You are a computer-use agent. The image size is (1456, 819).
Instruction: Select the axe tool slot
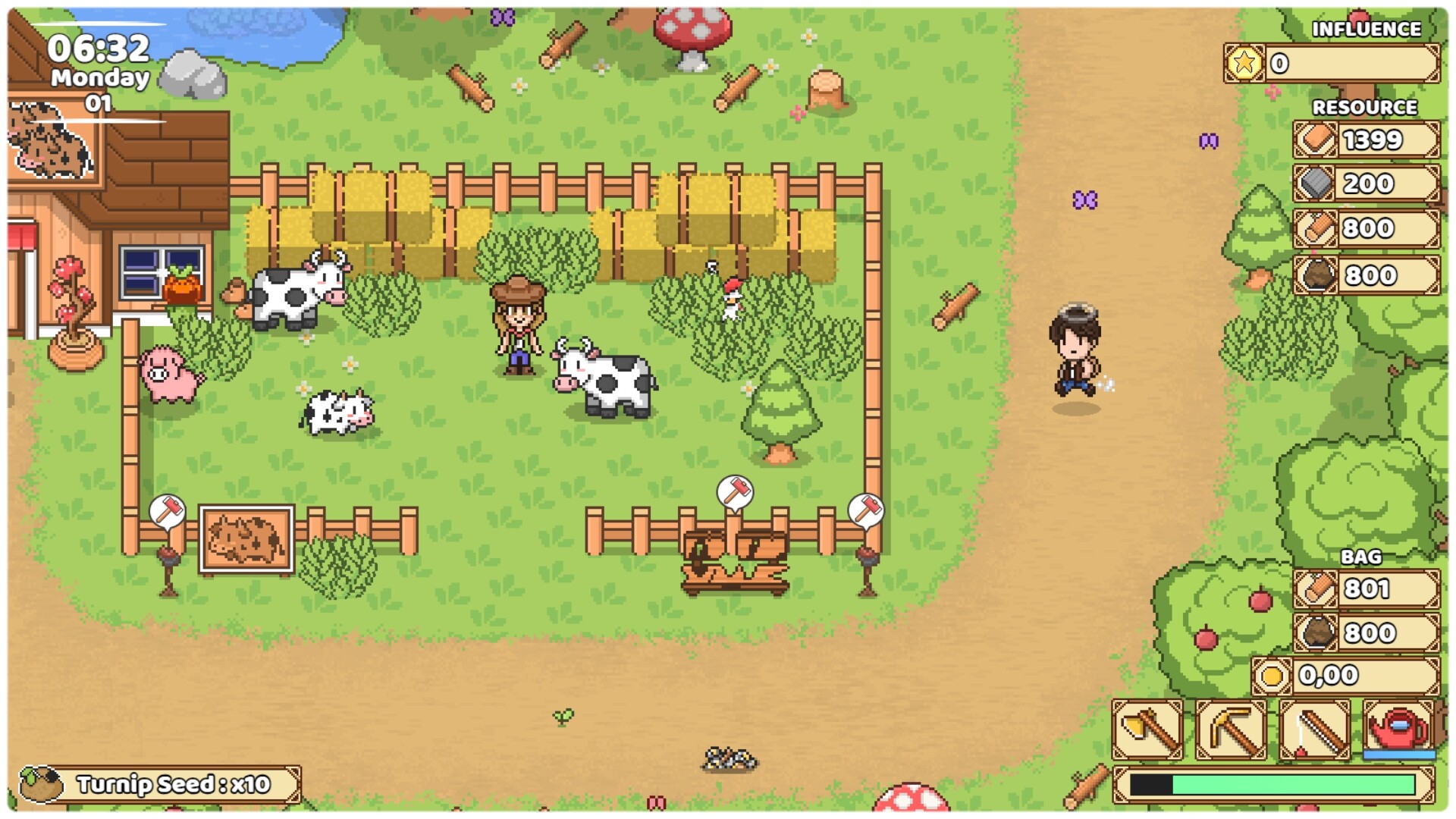[x=1147, y=730]
